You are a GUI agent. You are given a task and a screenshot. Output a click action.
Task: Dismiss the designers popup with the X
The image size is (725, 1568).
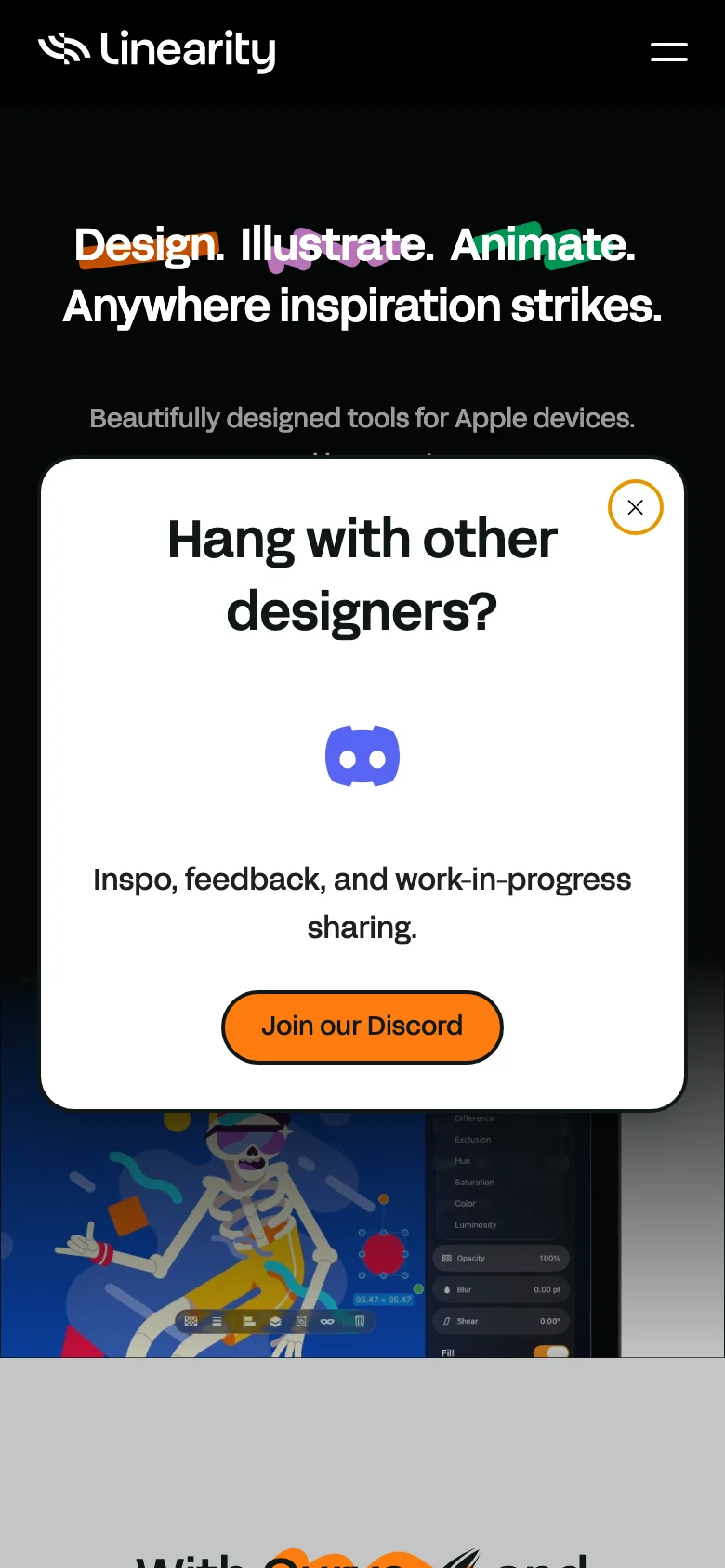(x=636, y=507)
